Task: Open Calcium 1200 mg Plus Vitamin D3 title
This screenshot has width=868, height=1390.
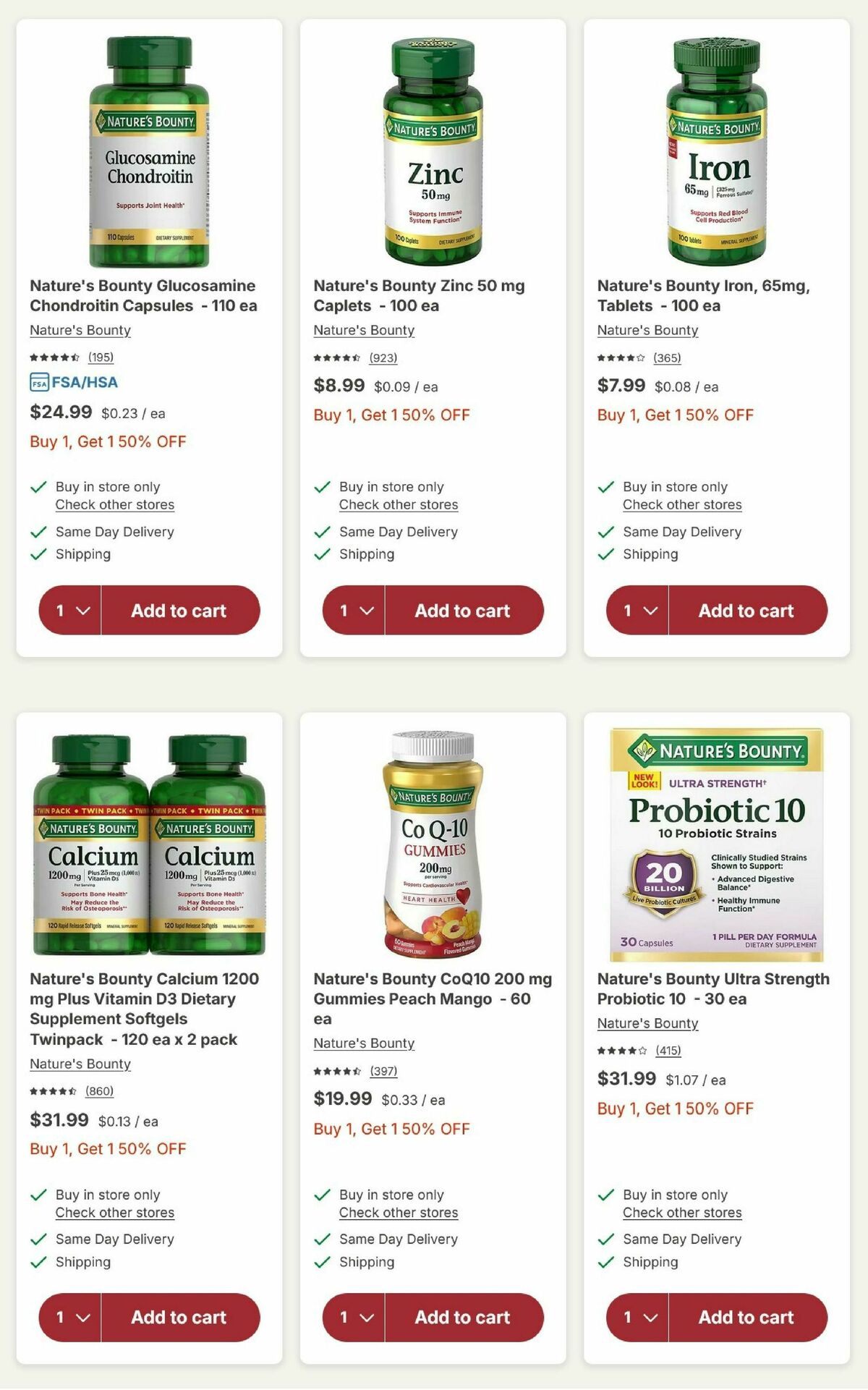Action: coord(143,1009)
